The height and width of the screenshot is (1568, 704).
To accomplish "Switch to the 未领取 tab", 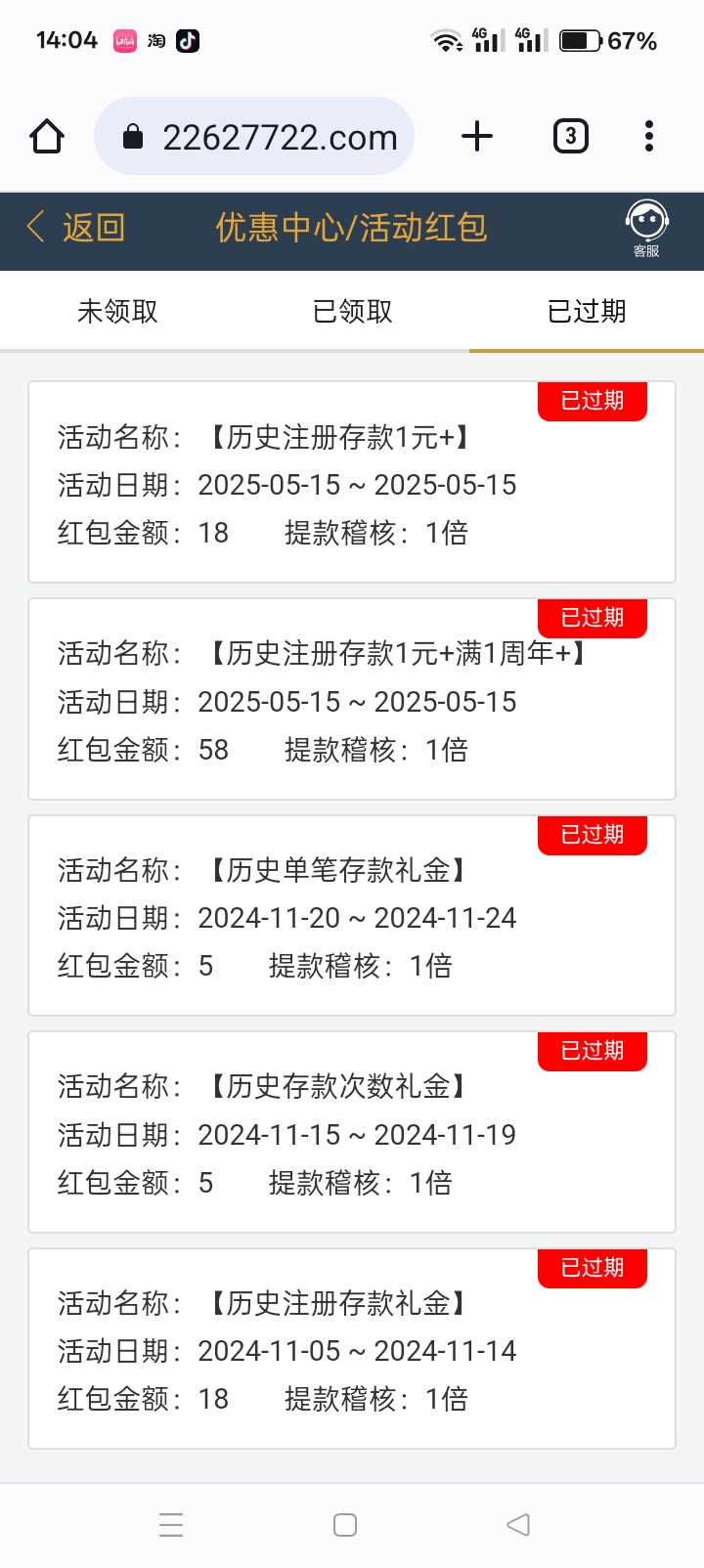I will click(117, 311).
